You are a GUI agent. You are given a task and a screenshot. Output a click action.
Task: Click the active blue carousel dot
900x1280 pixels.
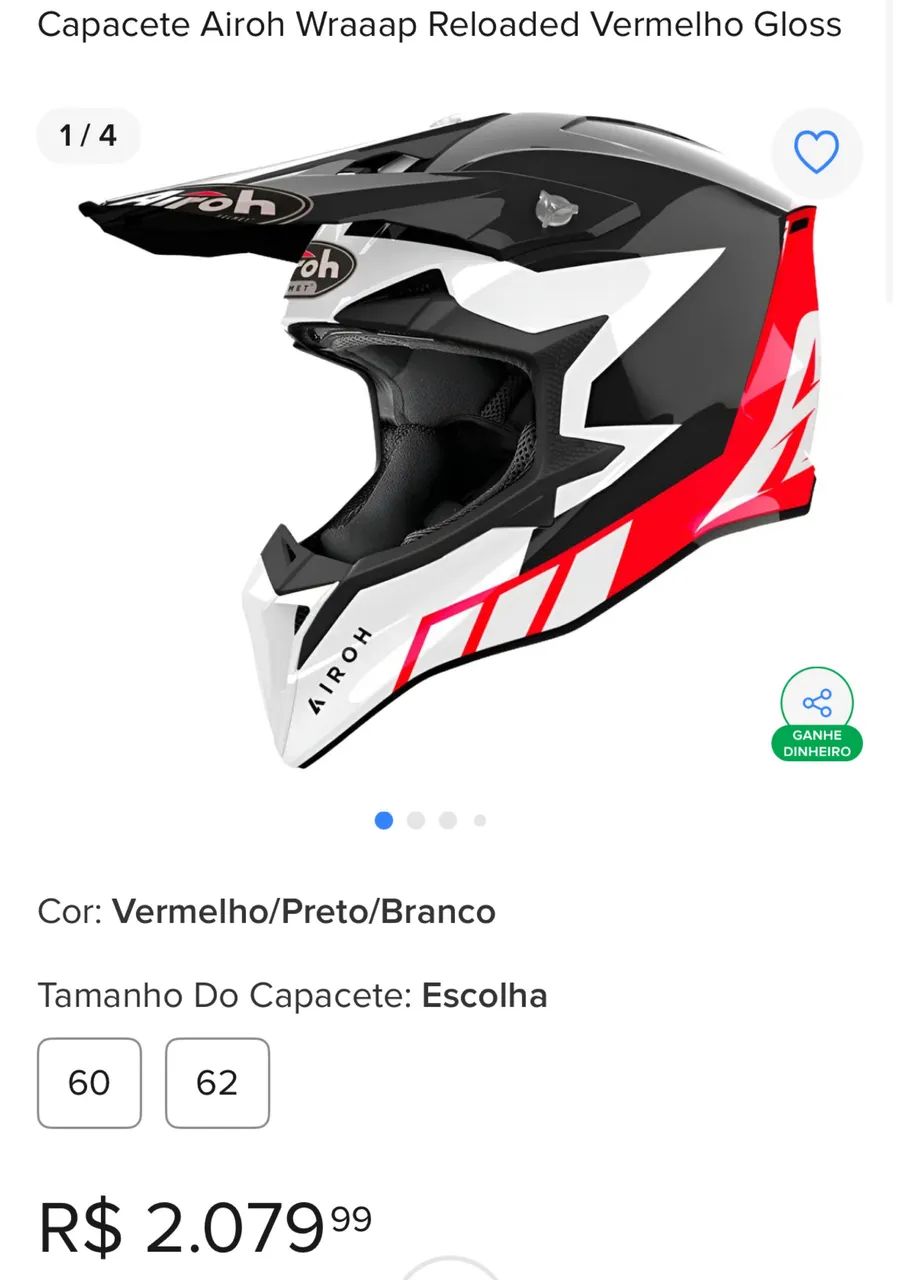click(x=383, y=819)
